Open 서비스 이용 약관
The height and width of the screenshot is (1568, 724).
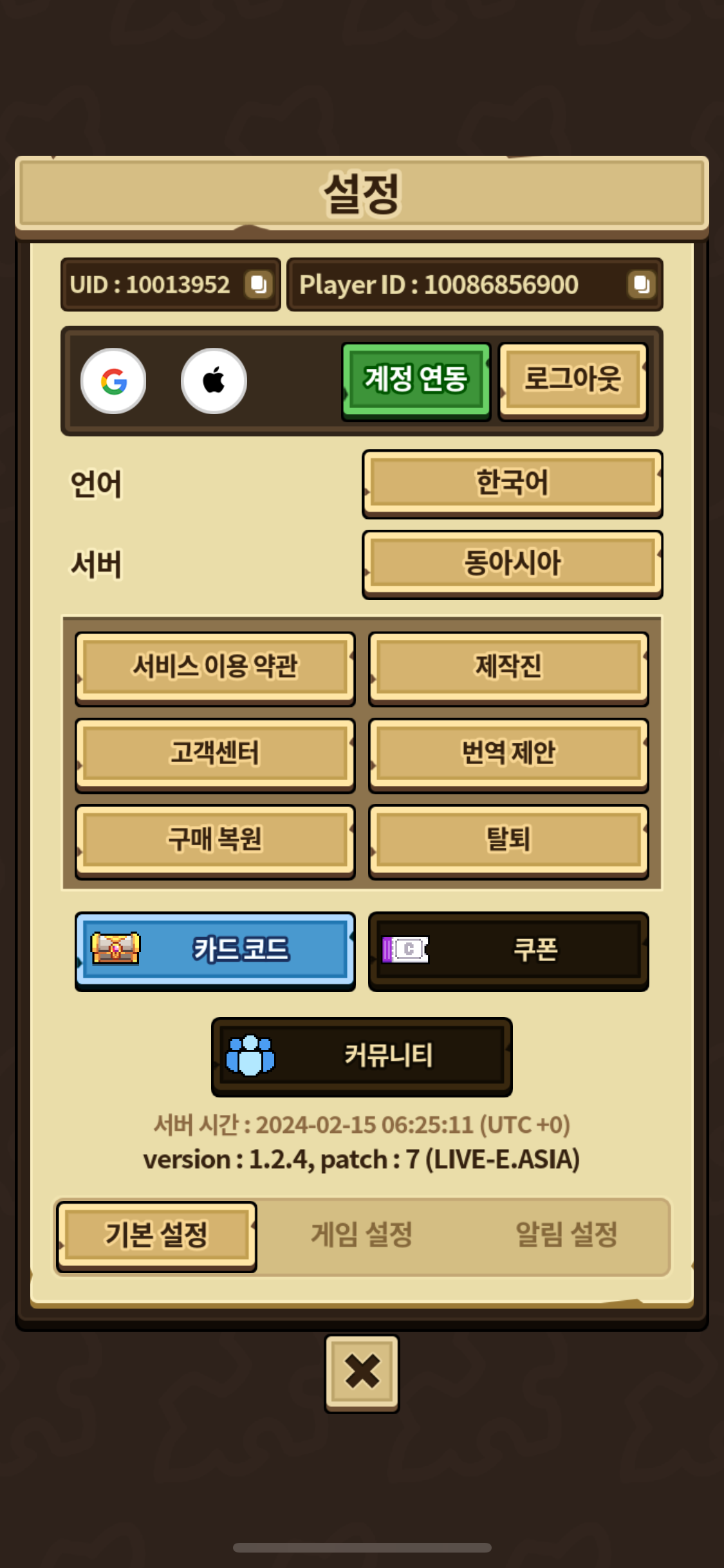tap(215, 667)
